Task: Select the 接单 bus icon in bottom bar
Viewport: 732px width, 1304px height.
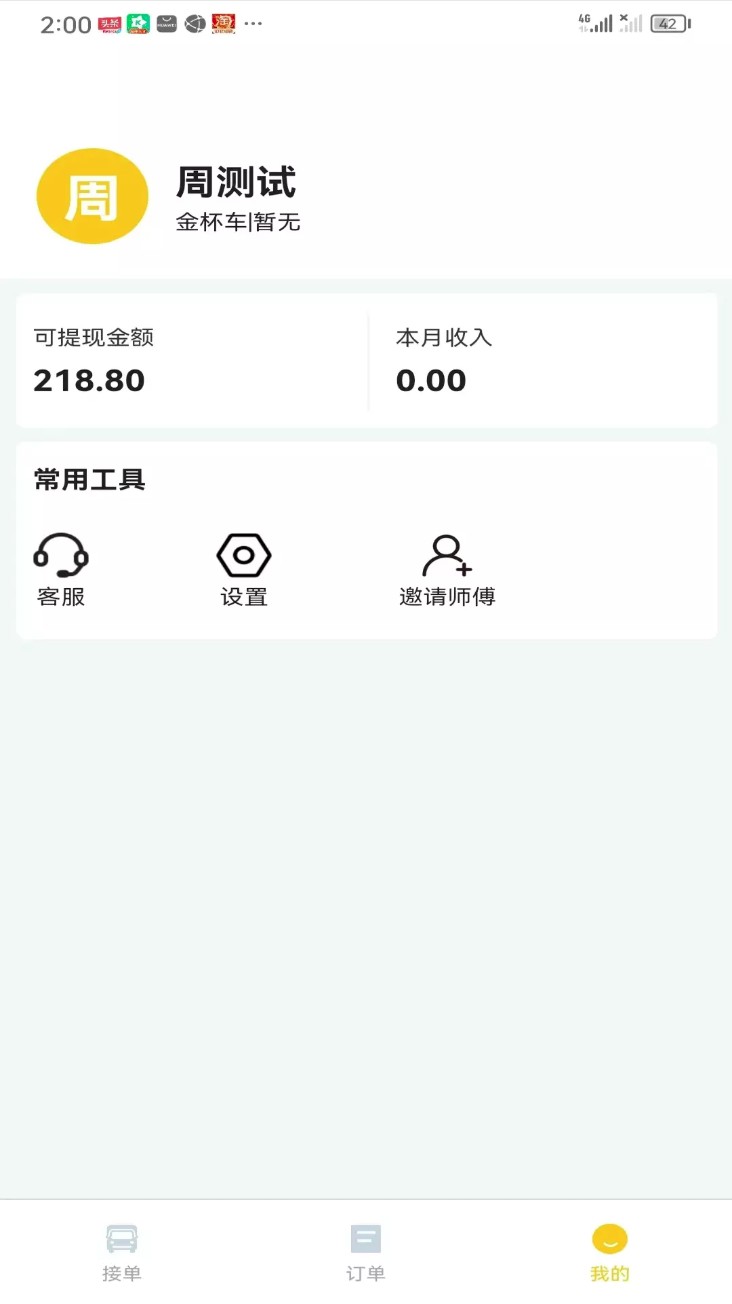Action: (121, 1237)
